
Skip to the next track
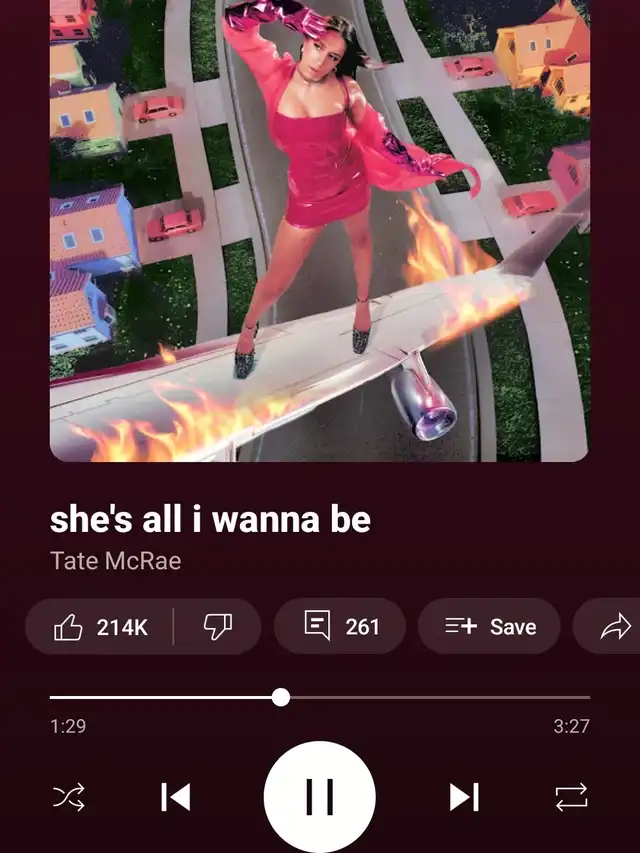tap(464, 797)
